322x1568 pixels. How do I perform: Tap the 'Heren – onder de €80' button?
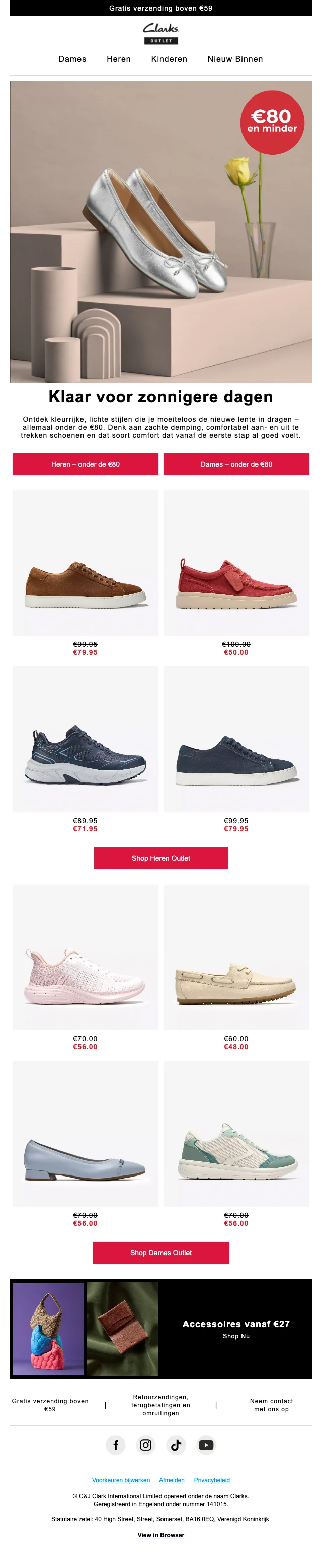click(x=86, y=464)
